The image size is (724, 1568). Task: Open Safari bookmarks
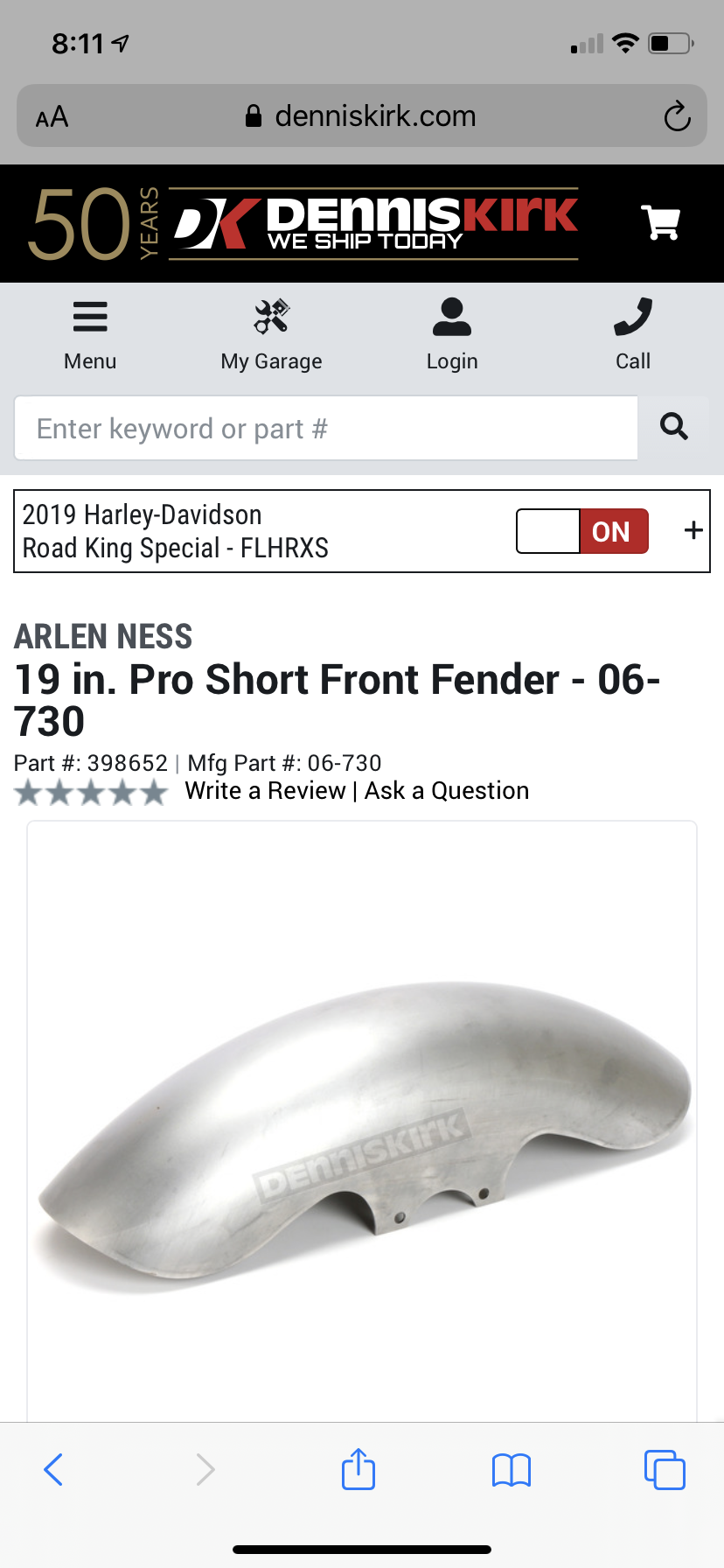click(x=512, y=1469)
